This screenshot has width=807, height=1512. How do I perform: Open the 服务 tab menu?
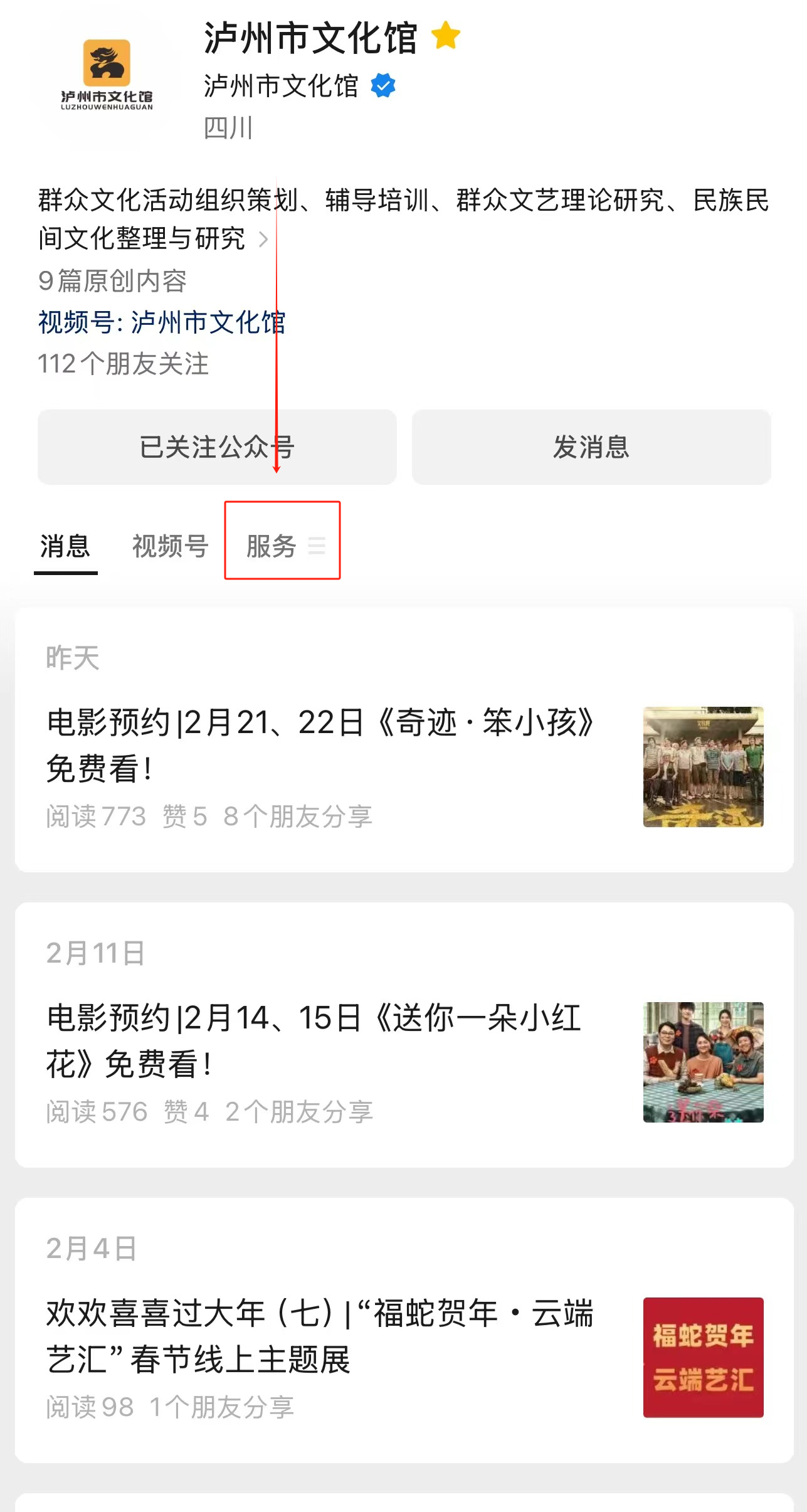coord(283,546)
